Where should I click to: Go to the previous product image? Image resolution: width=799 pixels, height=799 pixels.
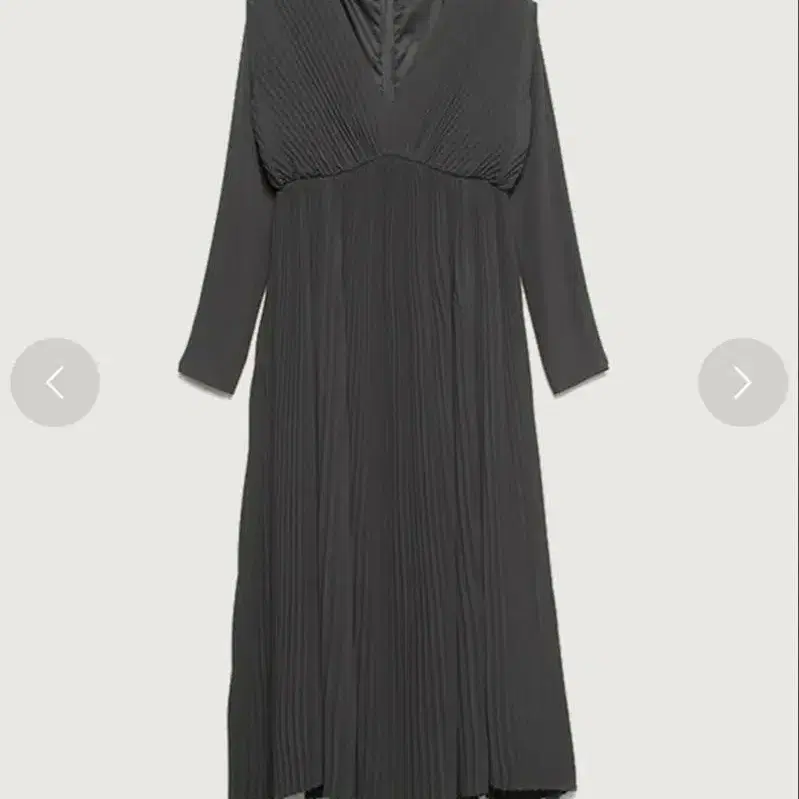pyautogui.click(x=55, y=382)
